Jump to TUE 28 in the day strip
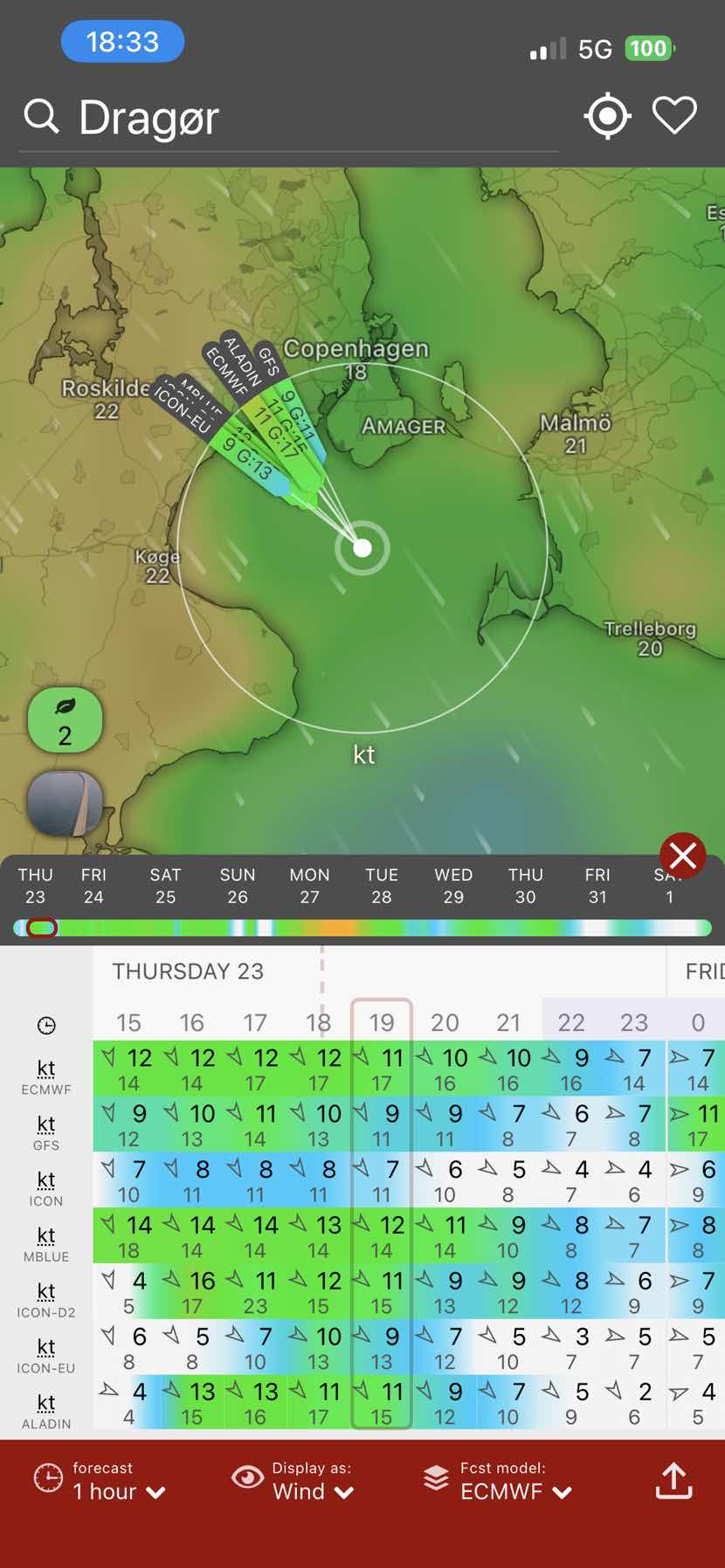The image size is (725, 1568). [x=382, y=885]
